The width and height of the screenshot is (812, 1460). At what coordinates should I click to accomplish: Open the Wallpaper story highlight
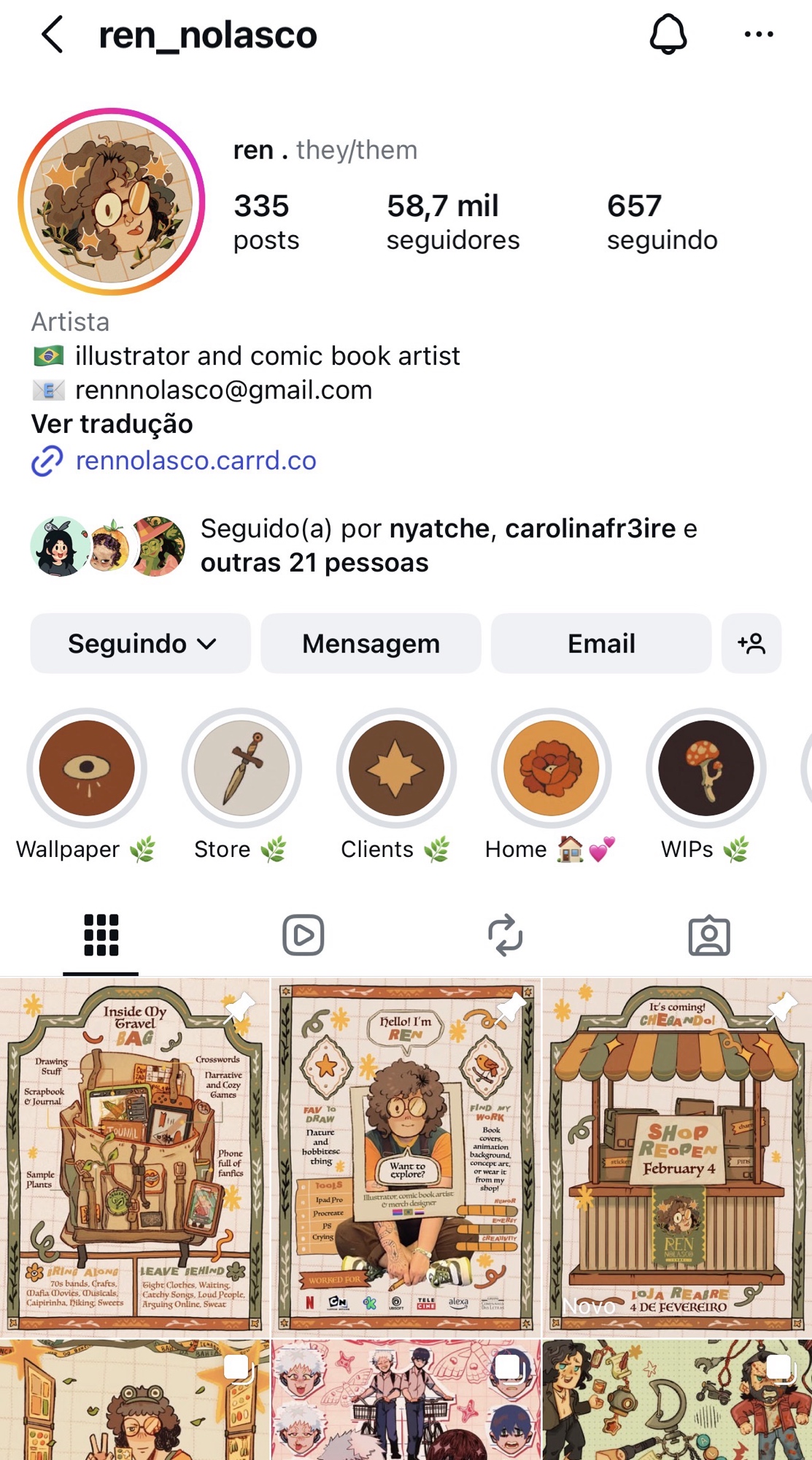tap(87, 769)
